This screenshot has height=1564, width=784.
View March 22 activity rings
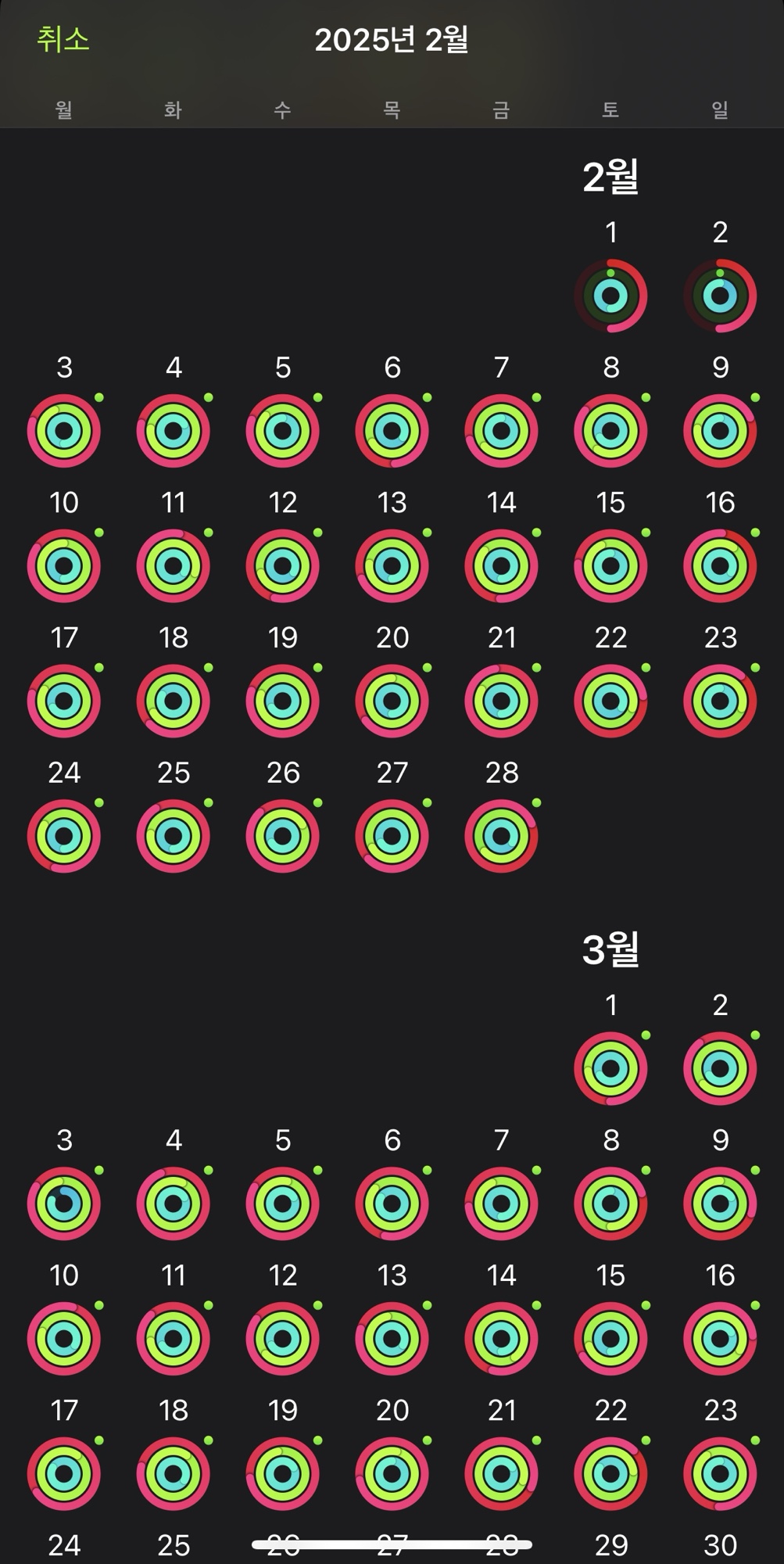click(610, 1474)
